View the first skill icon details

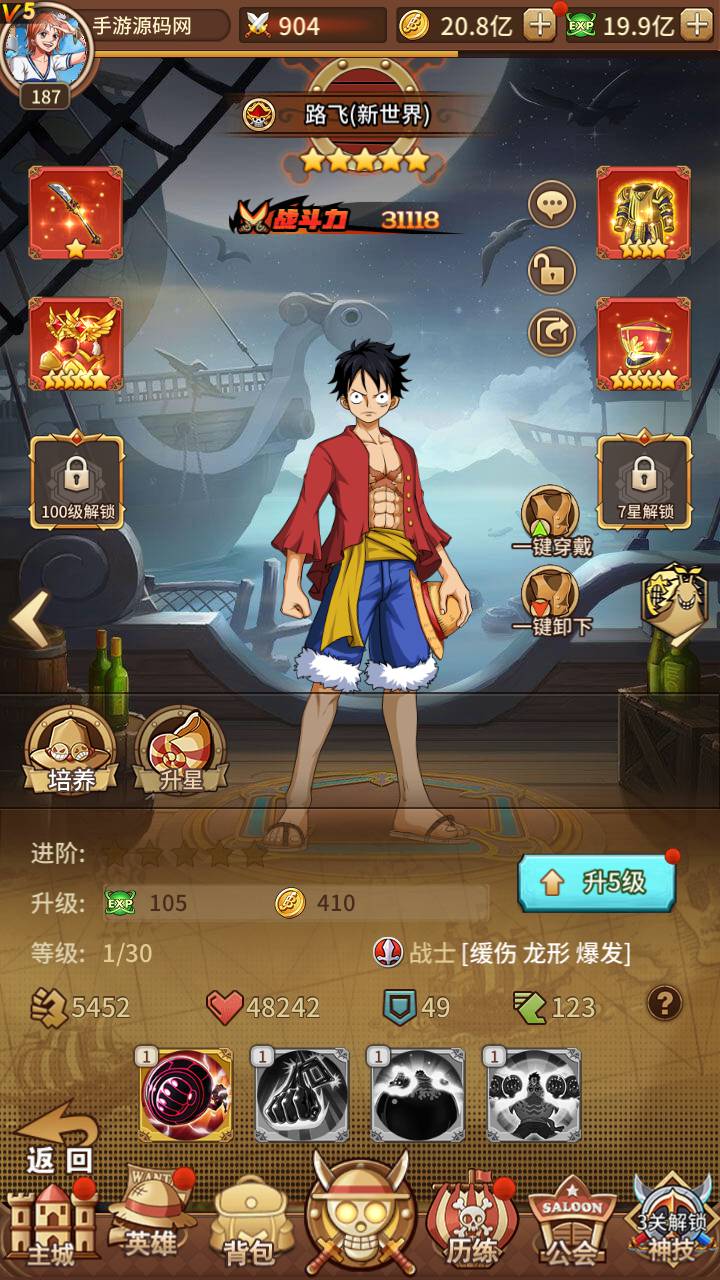coord(186,1095)
